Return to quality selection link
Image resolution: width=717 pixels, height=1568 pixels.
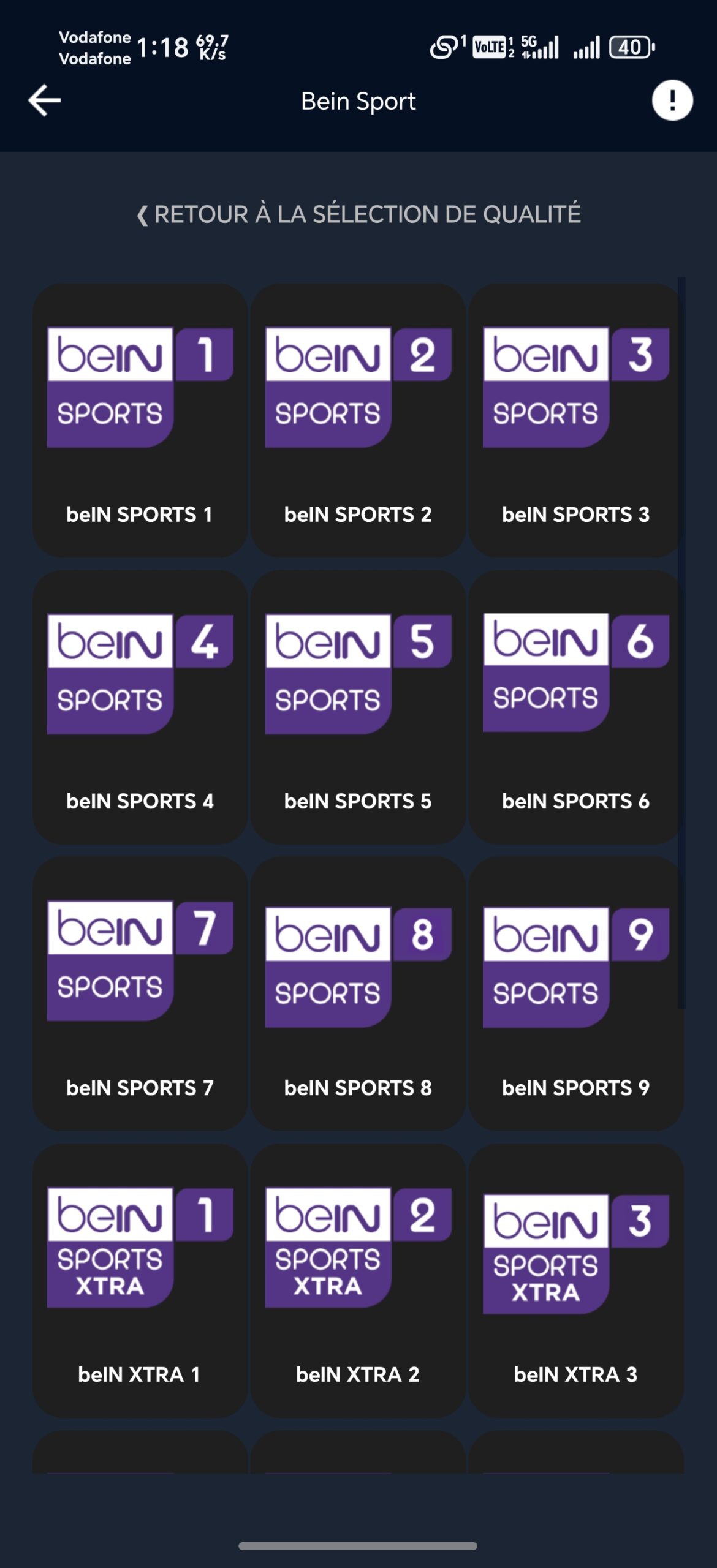tap(358, 214)
